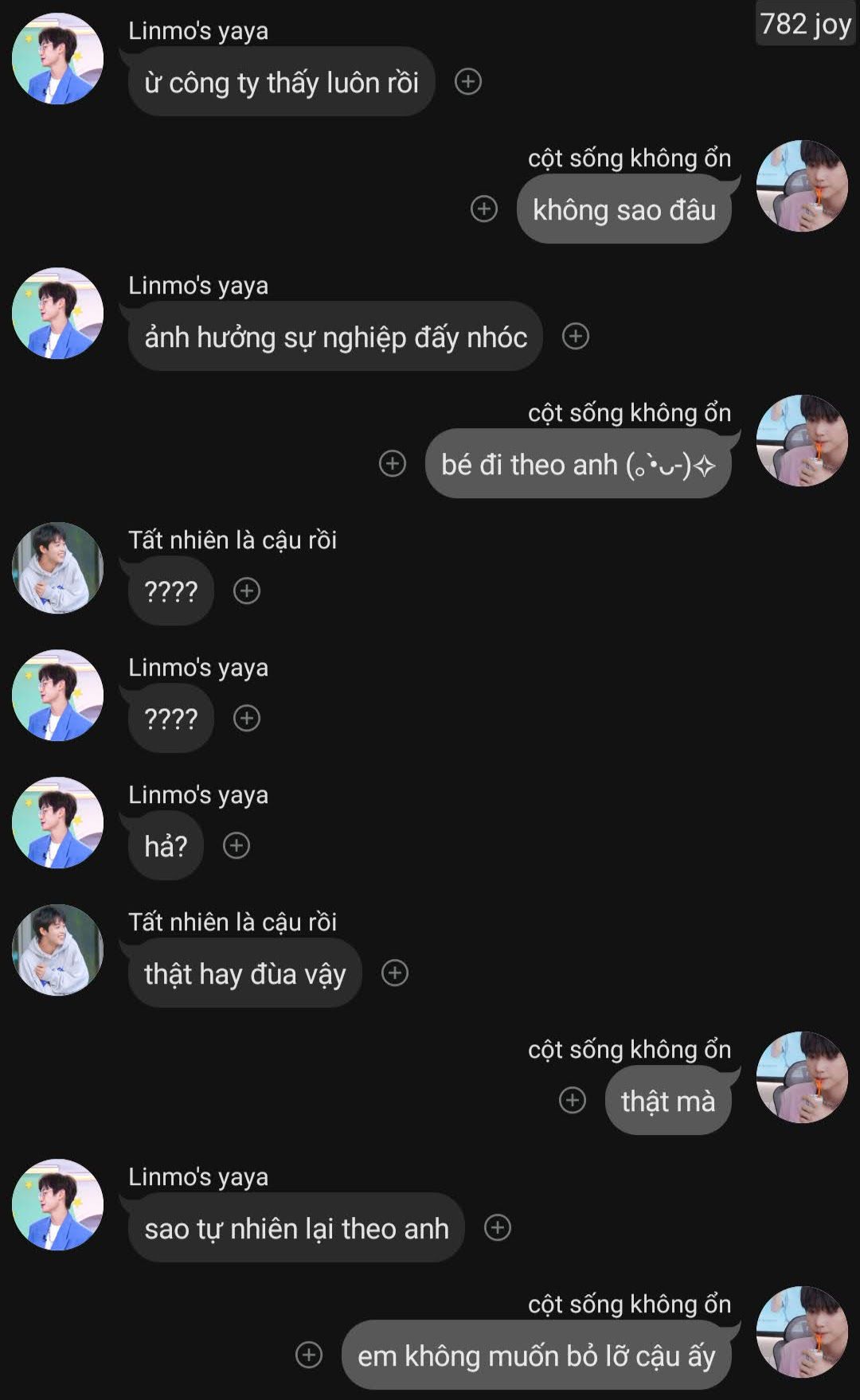Add reaction to "bé đi theo anh" message
Viewport: 860px width, 1400px height.
[x=393, y=464]
